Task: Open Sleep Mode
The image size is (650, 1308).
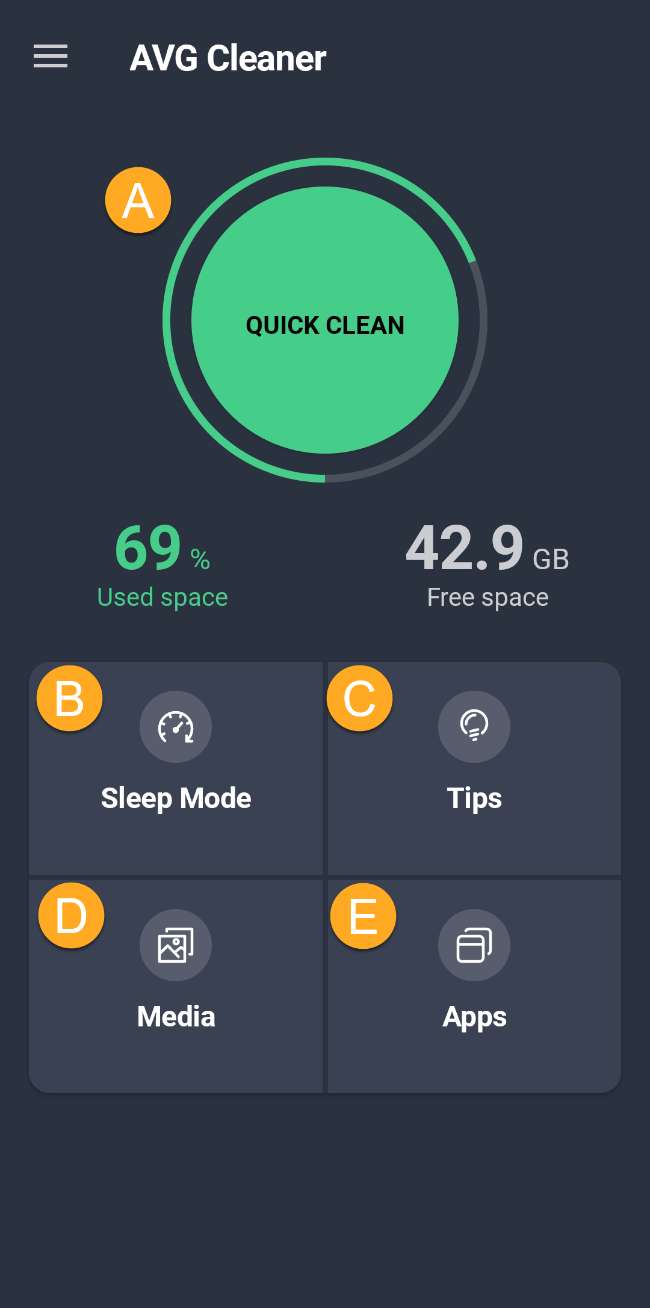Action: coord(176,768)
